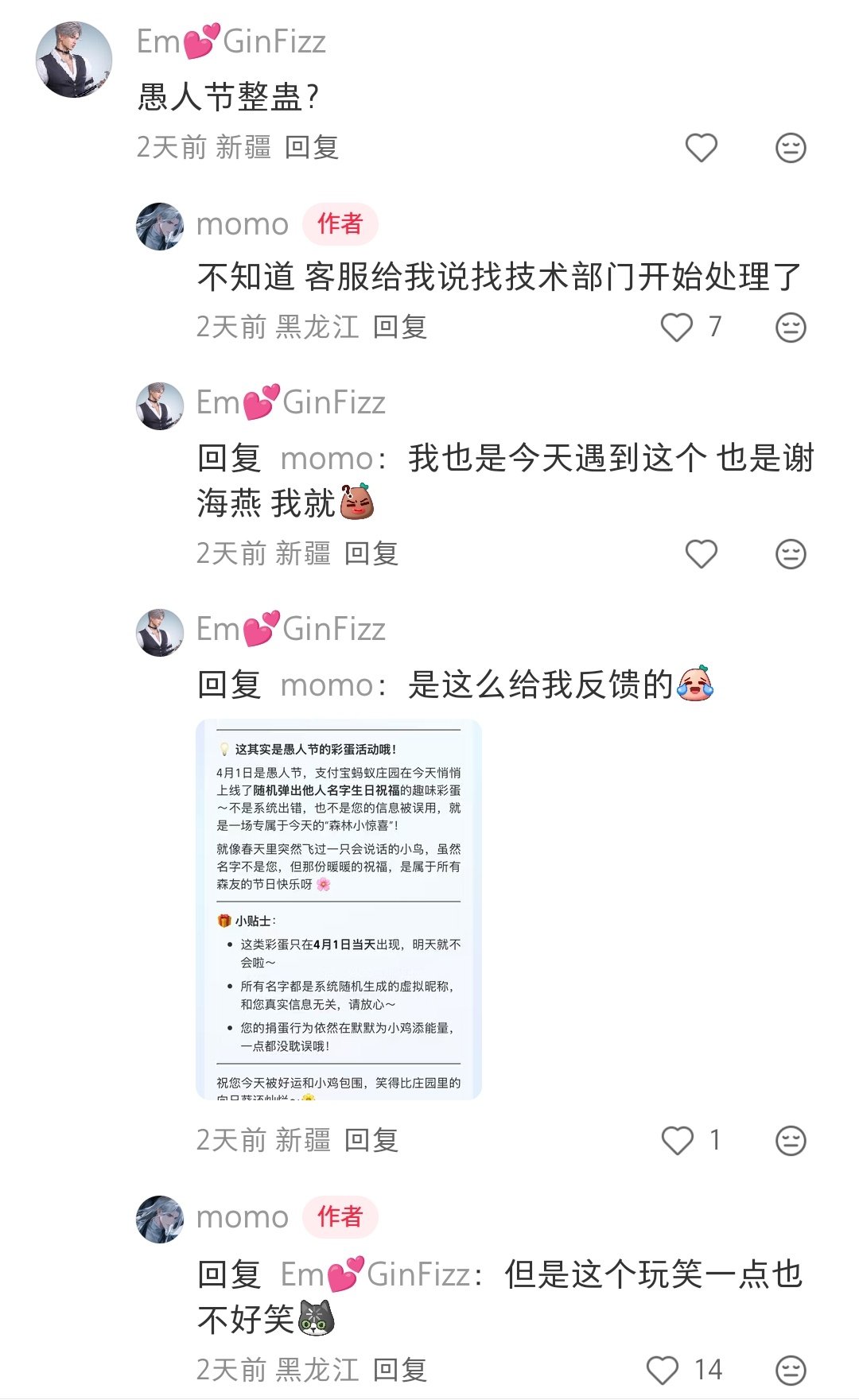Like momo's comment about 客服 and 技术部门
This screenshot has width=859, height=1400.
tap(677, 327)
